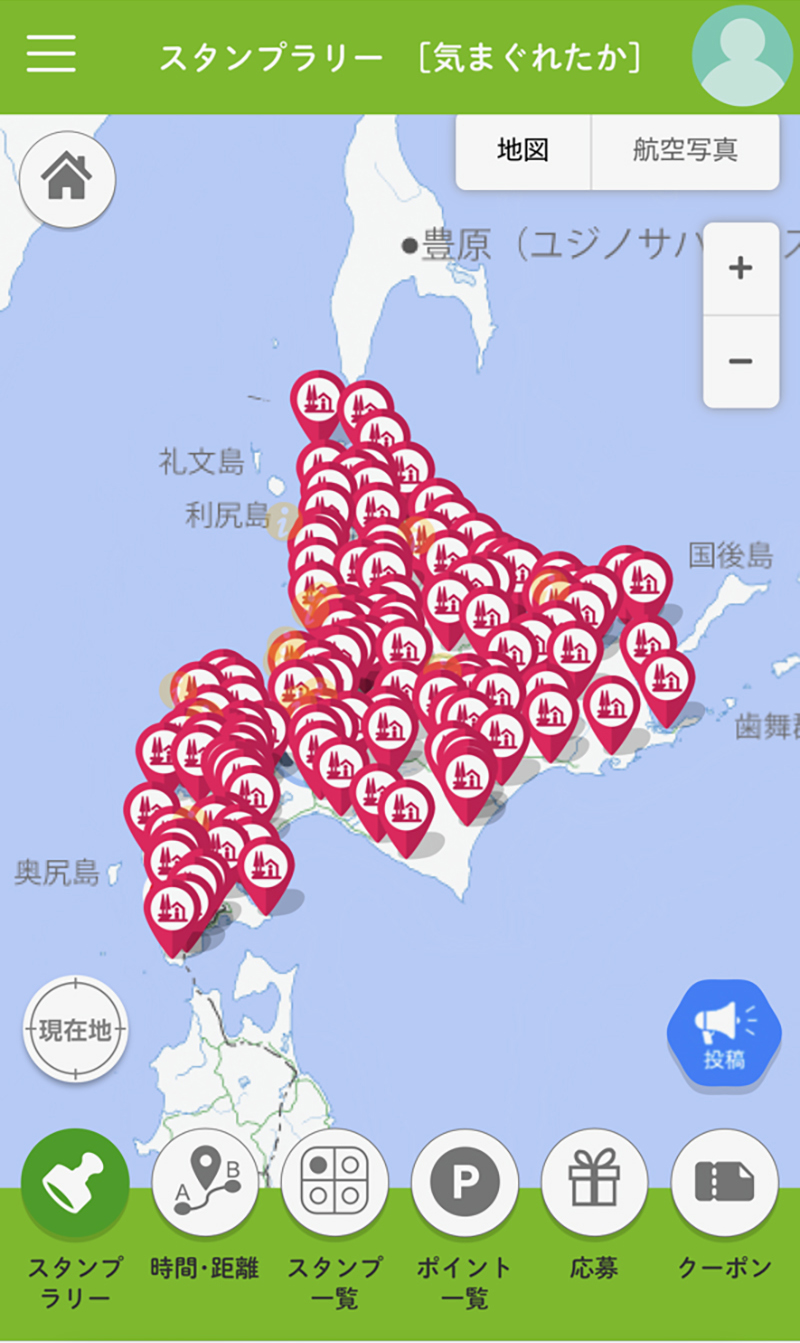Open your profile avatar
800x1343 pixels.
pos(743,55)
